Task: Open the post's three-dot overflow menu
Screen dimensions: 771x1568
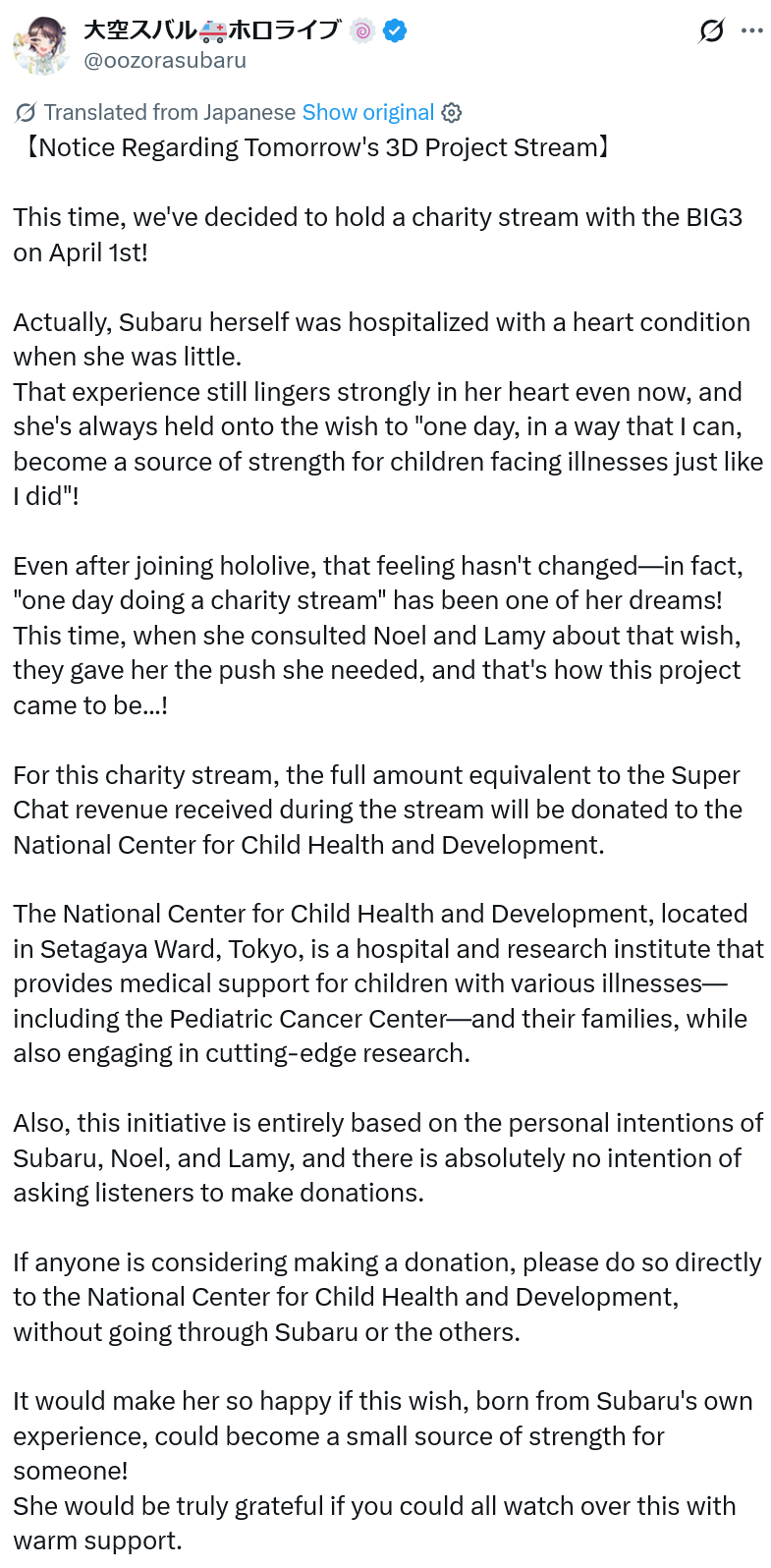Action: coord(752,31)
